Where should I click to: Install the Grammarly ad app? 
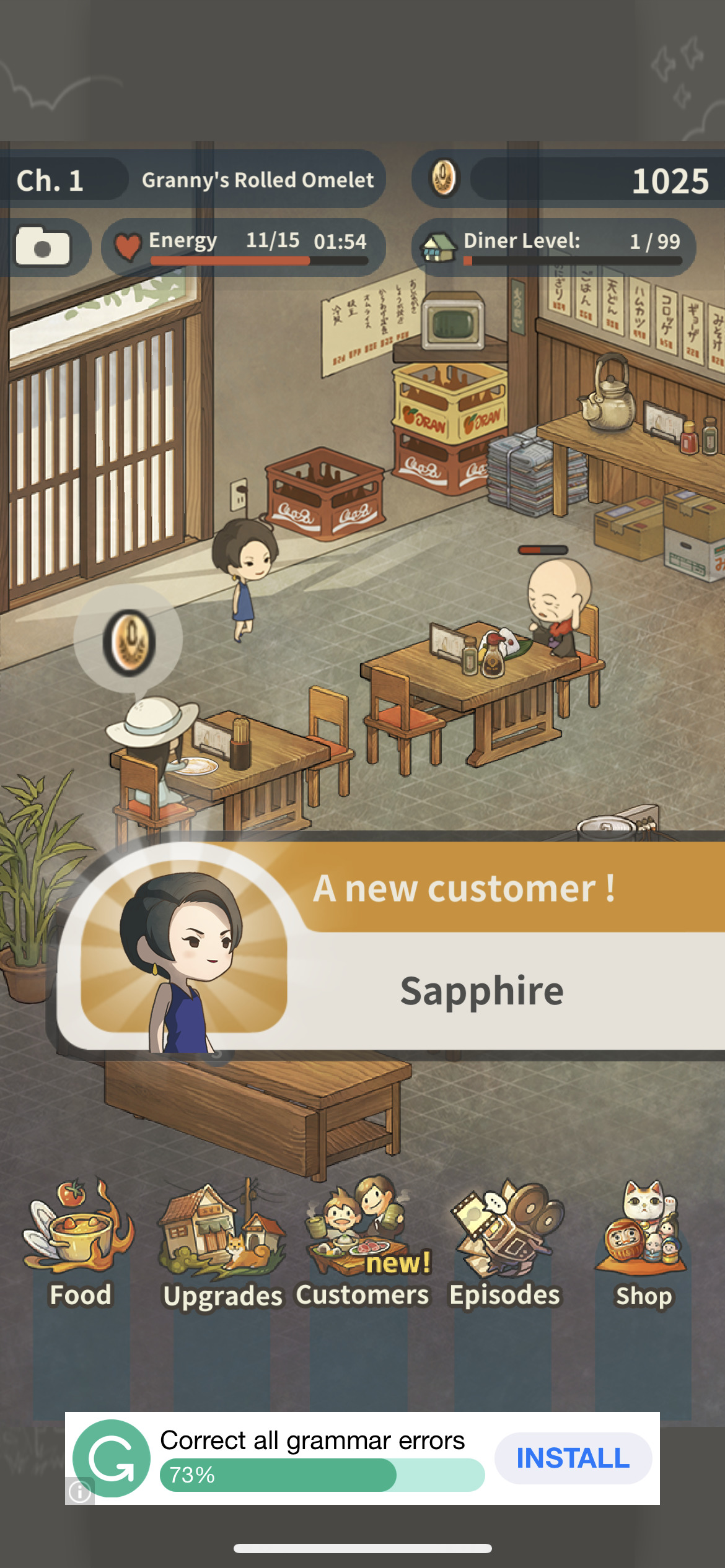tap(573, 1458)
